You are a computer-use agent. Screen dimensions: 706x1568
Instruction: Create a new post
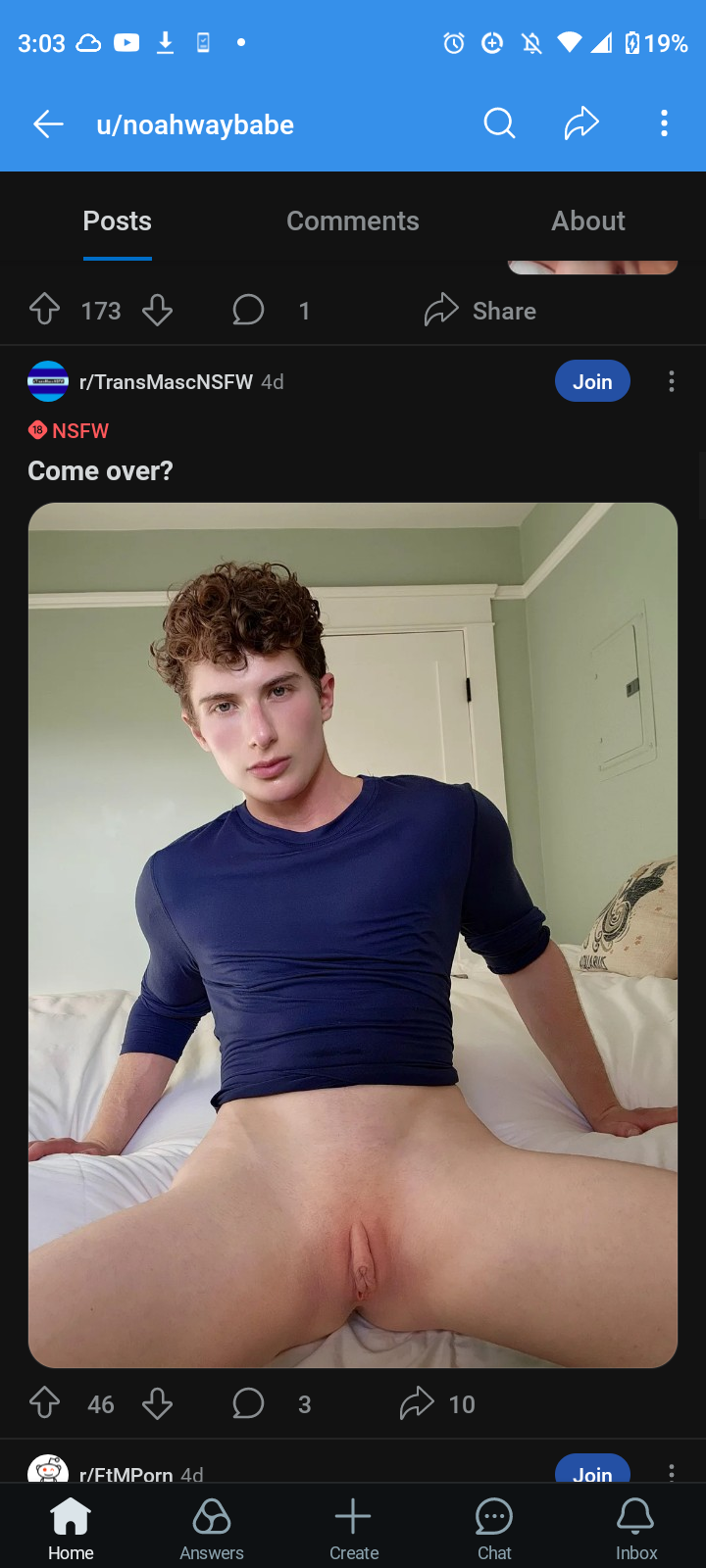click(x=353, y=1529)
